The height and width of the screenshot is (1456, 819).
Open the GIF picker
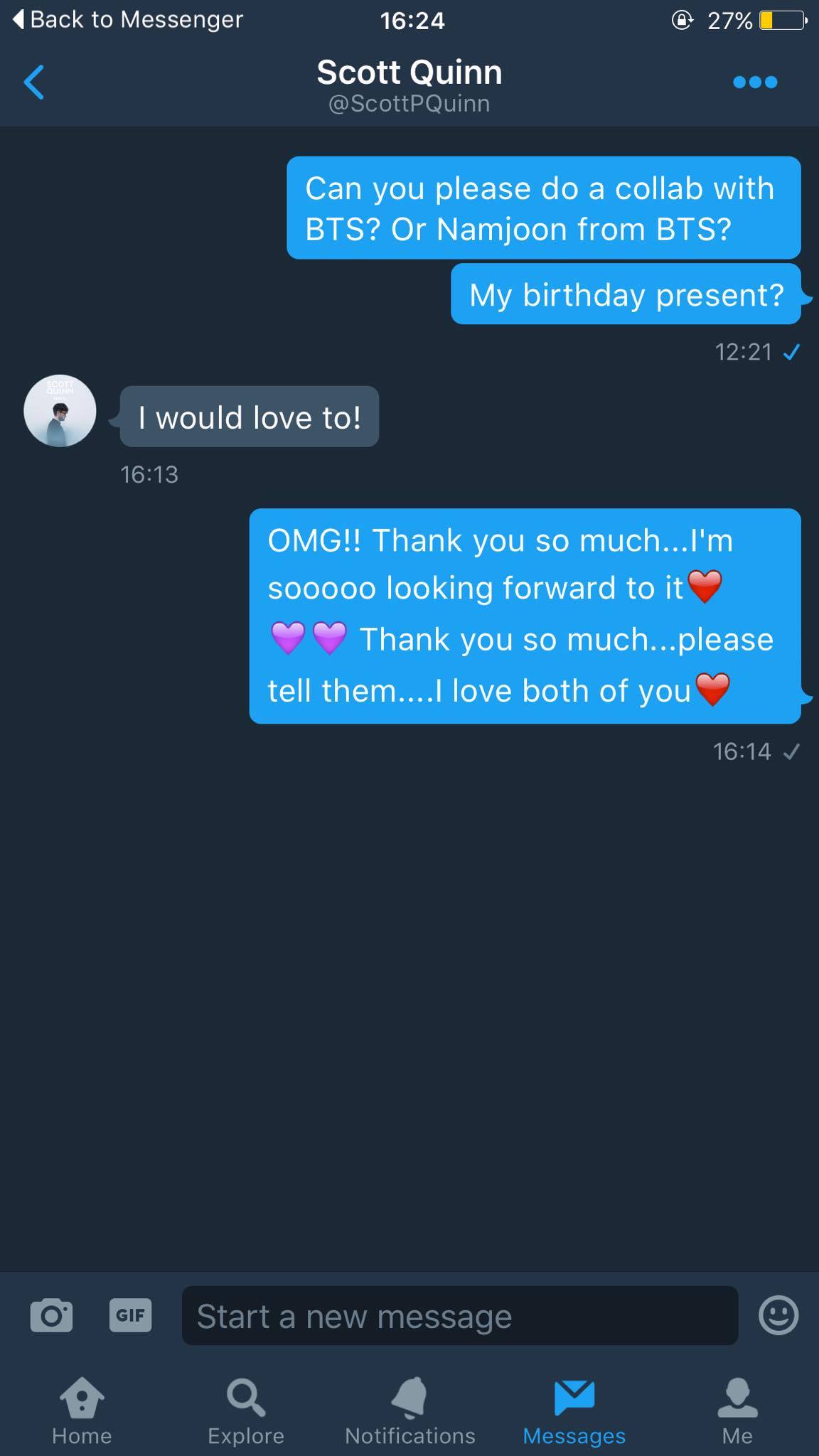coord(131,1315)
